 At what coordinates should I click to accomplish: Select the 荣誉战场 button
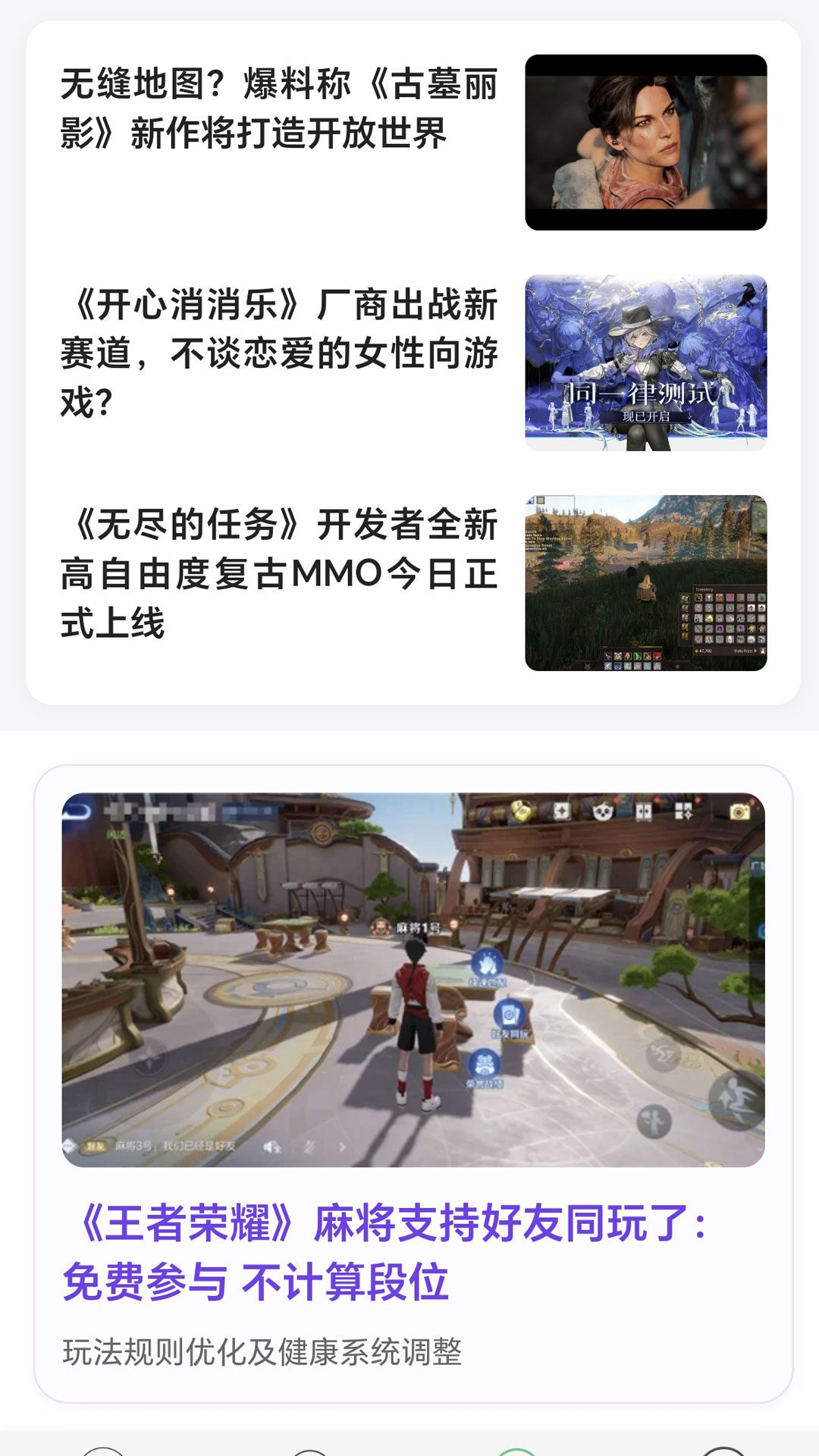pos(485,1062)
